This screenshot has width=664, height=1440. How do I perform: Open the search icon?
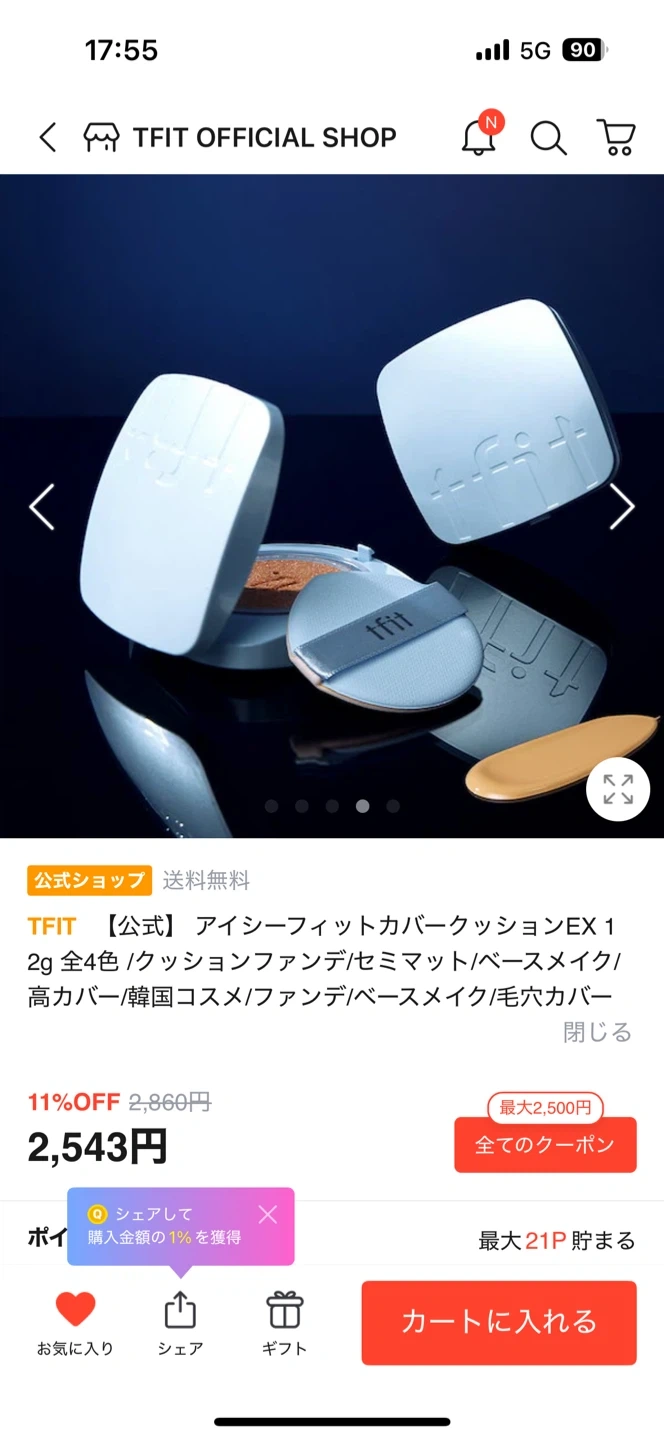click(x=548, y=137)
